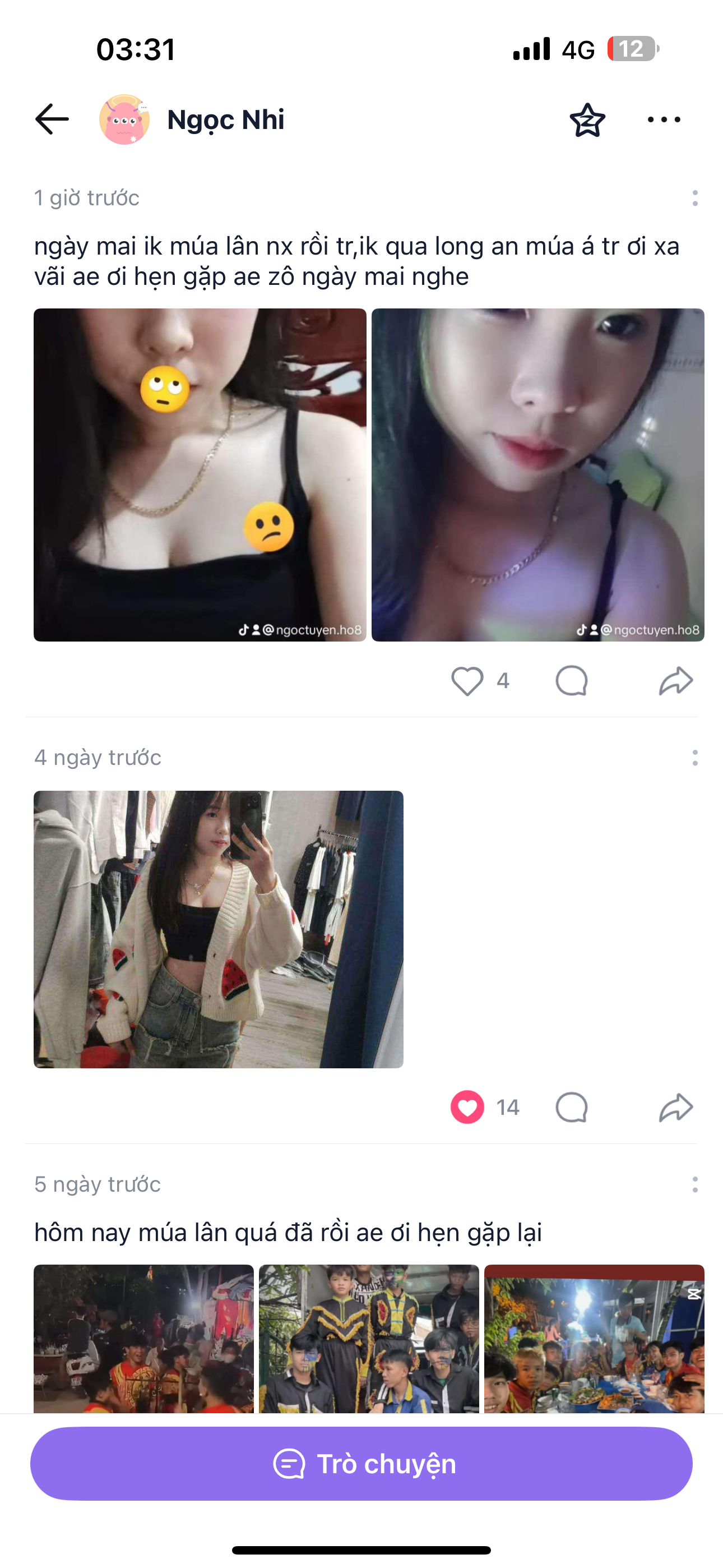
Task: Like the post from 1 giờ trước
Action: point(467,680)
